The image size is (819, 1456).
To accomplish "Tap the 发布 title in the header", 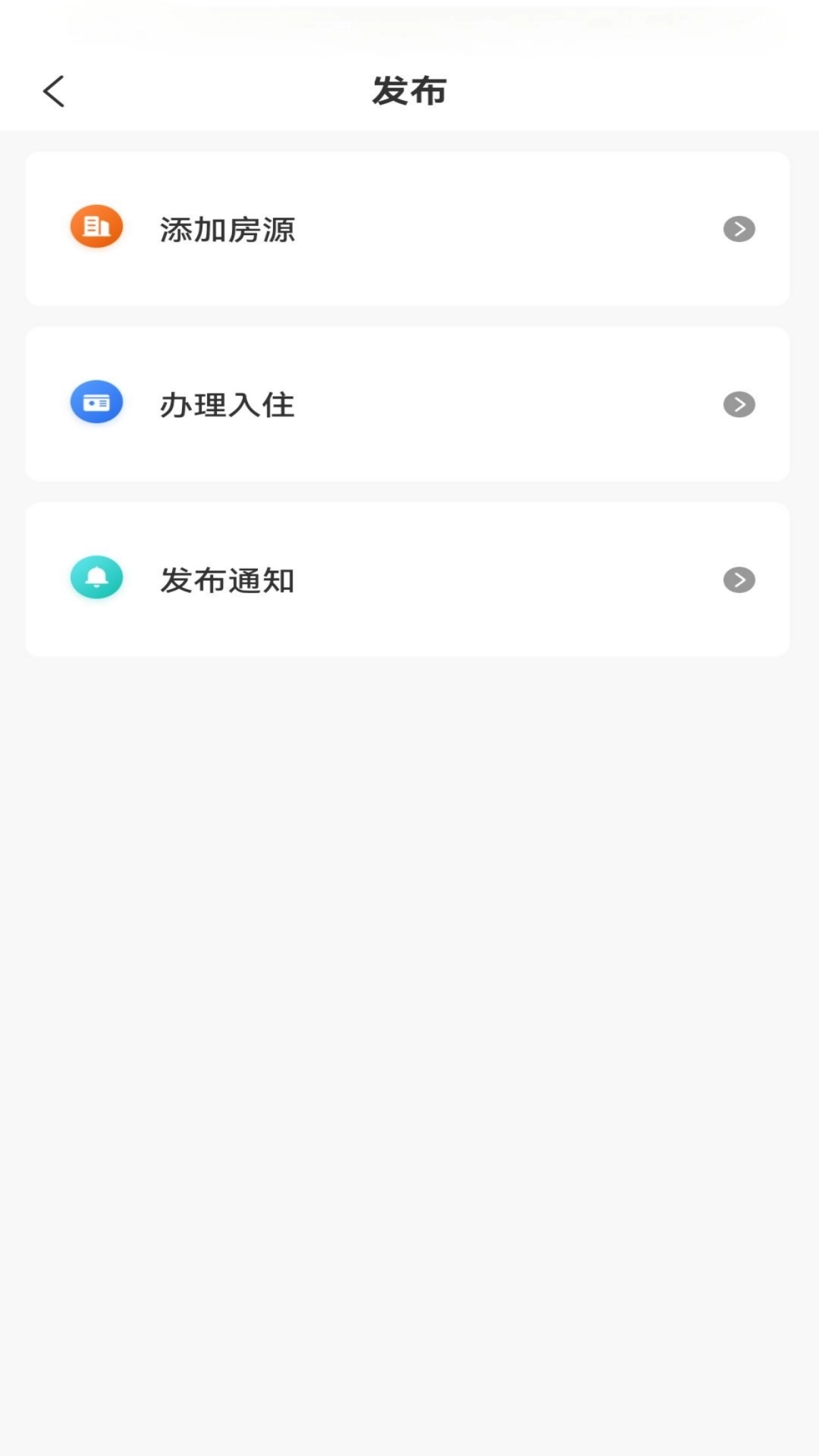I will (409, 89).
